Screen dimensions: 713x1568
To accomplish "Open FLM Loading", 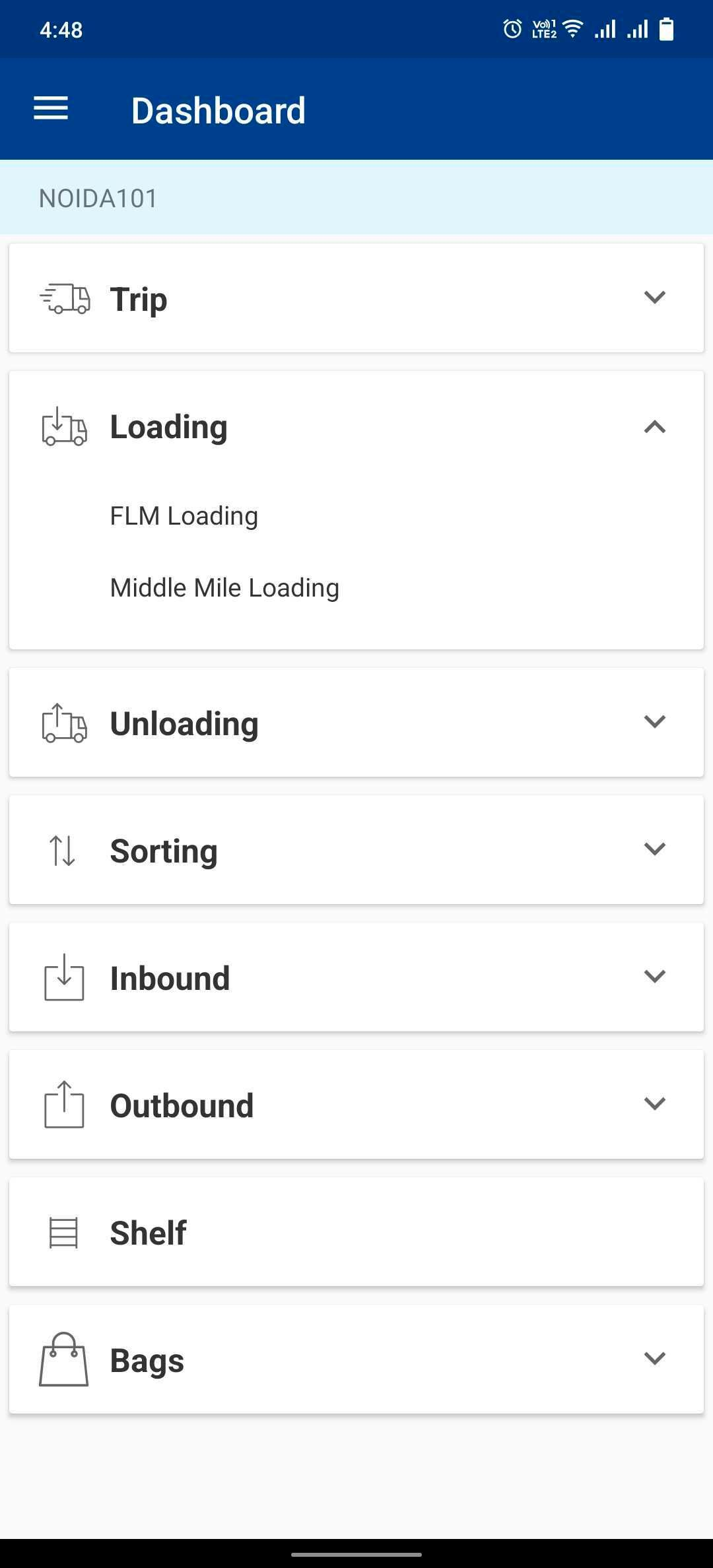I will [x=184, y=516].
